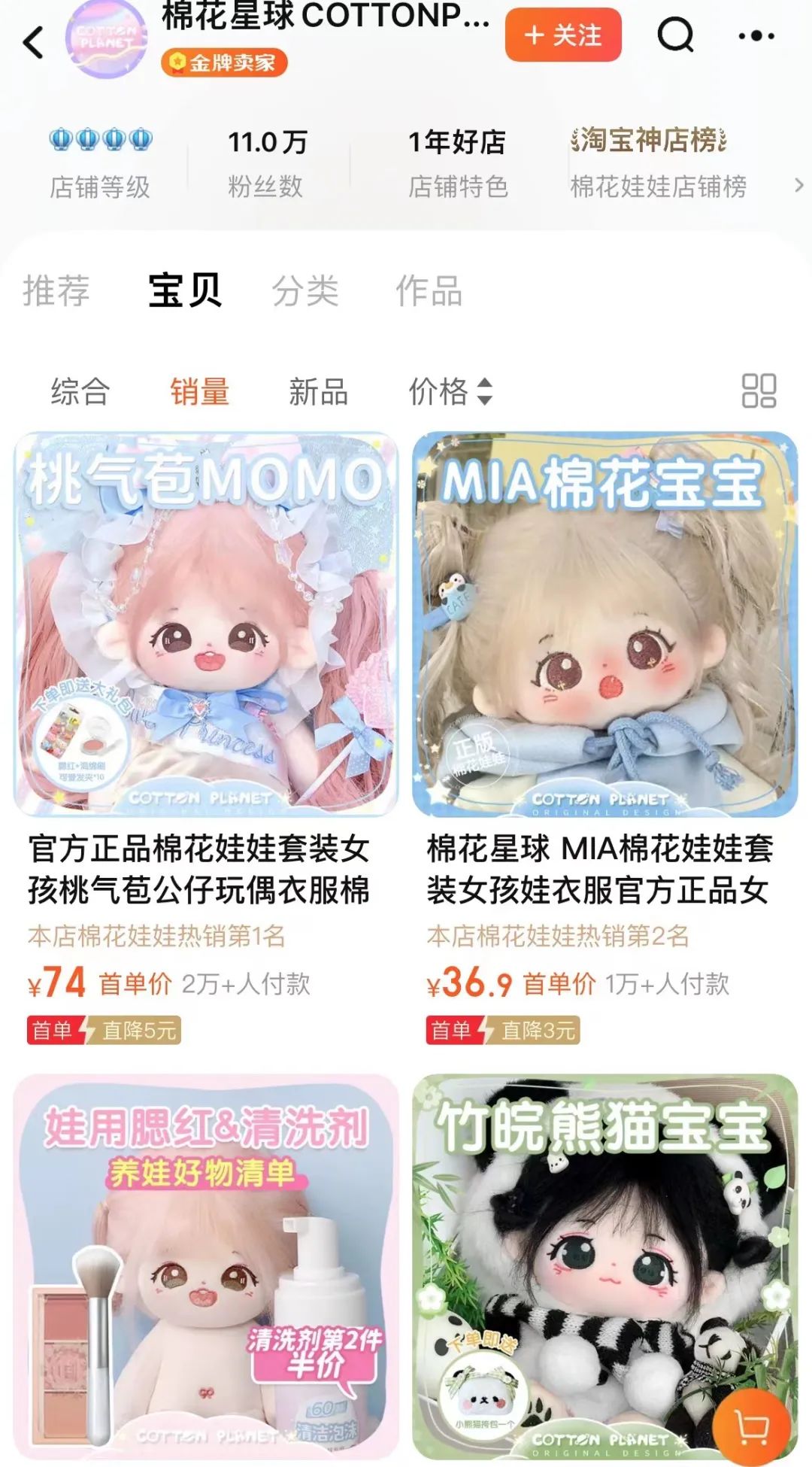Image resolution: width=812 pixels, height=1467 pixels.
Task: Switch to the 分类 tab
Action: 305,290
